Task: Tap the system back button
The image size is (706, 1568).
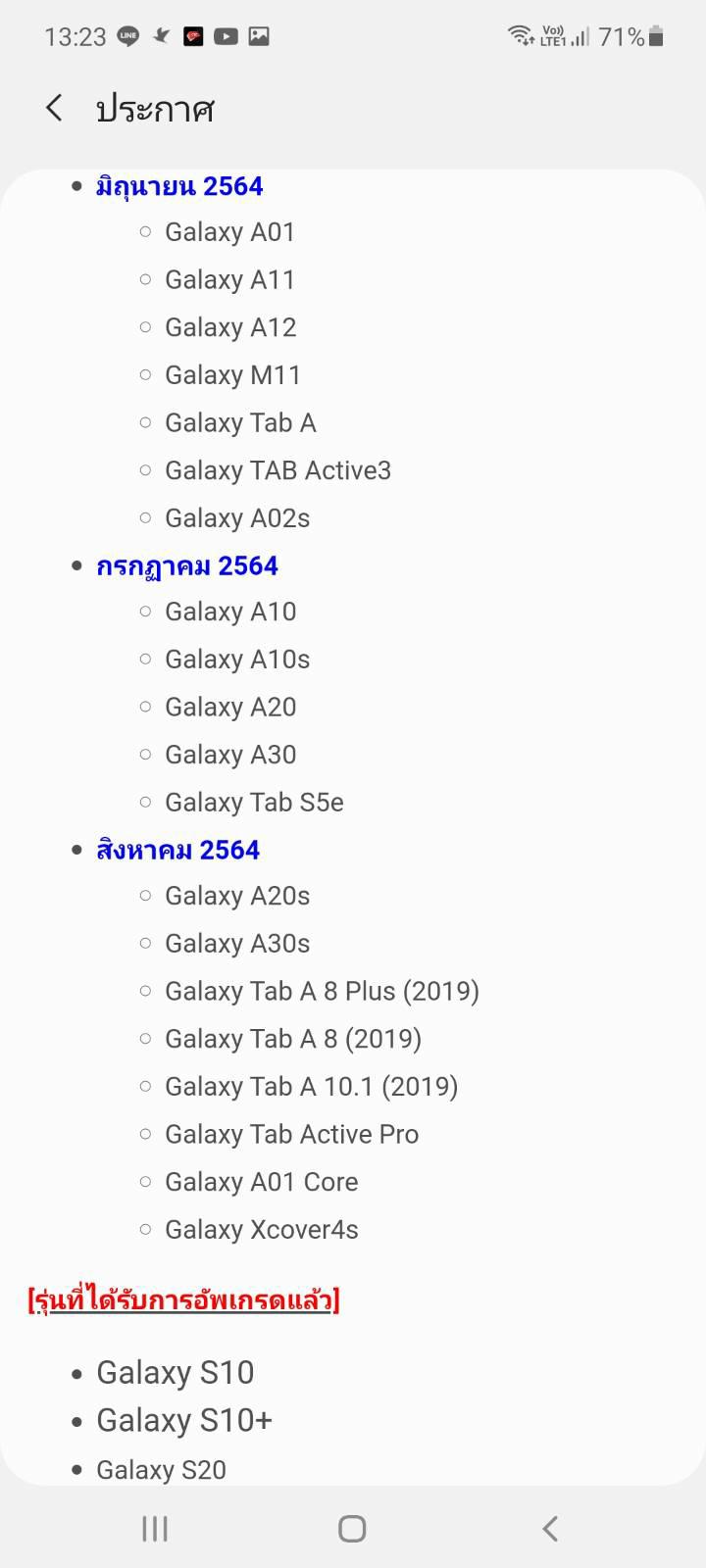Action: [x=550, y=1528]
